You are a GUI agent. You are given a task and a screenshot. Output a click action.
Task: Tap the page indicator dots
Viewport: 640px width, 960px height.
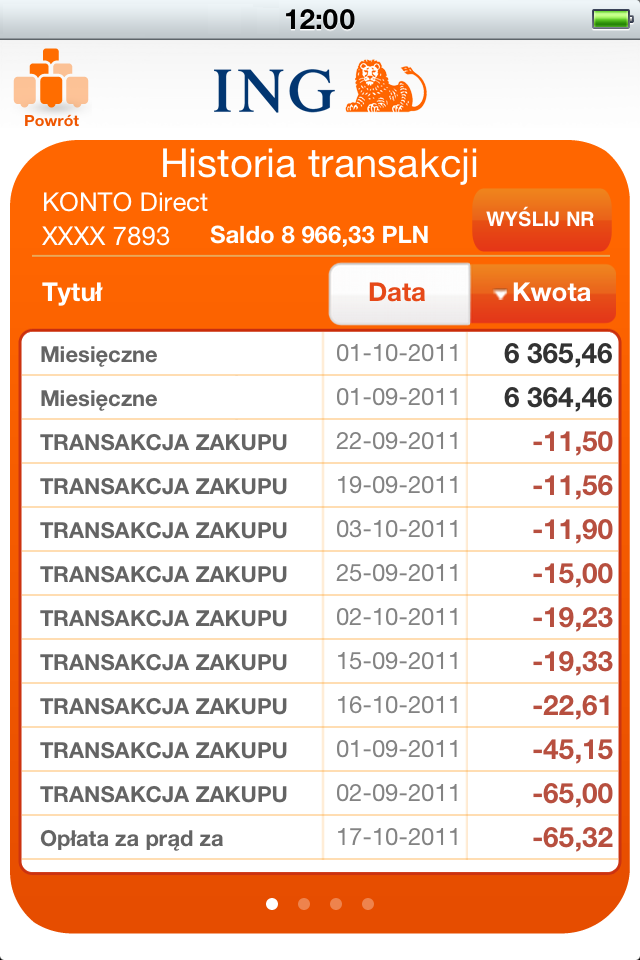[x=320, y=904]
